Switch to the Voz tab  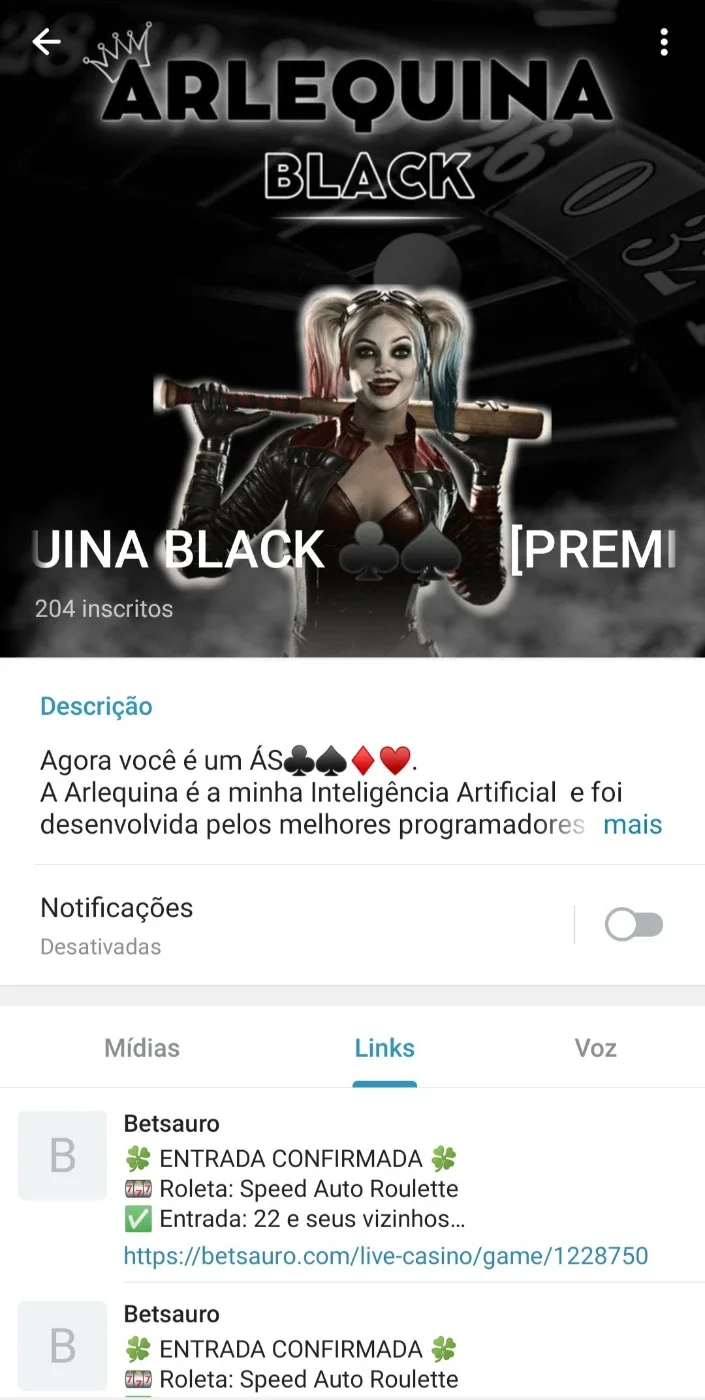click(595, 1048)
